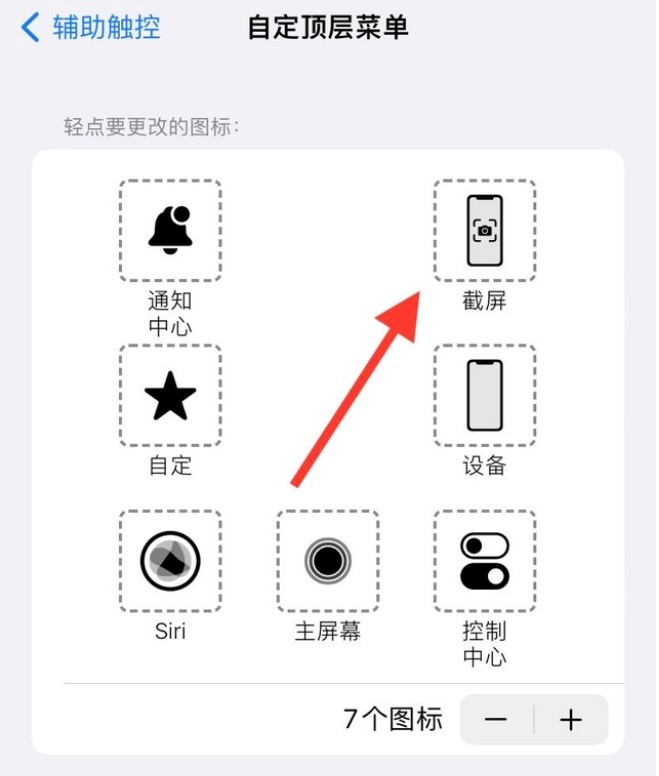The height and width of the screenshot is (776, 659).
Task: Change the 自定 star icon slot
Action: tap(170, 396)
